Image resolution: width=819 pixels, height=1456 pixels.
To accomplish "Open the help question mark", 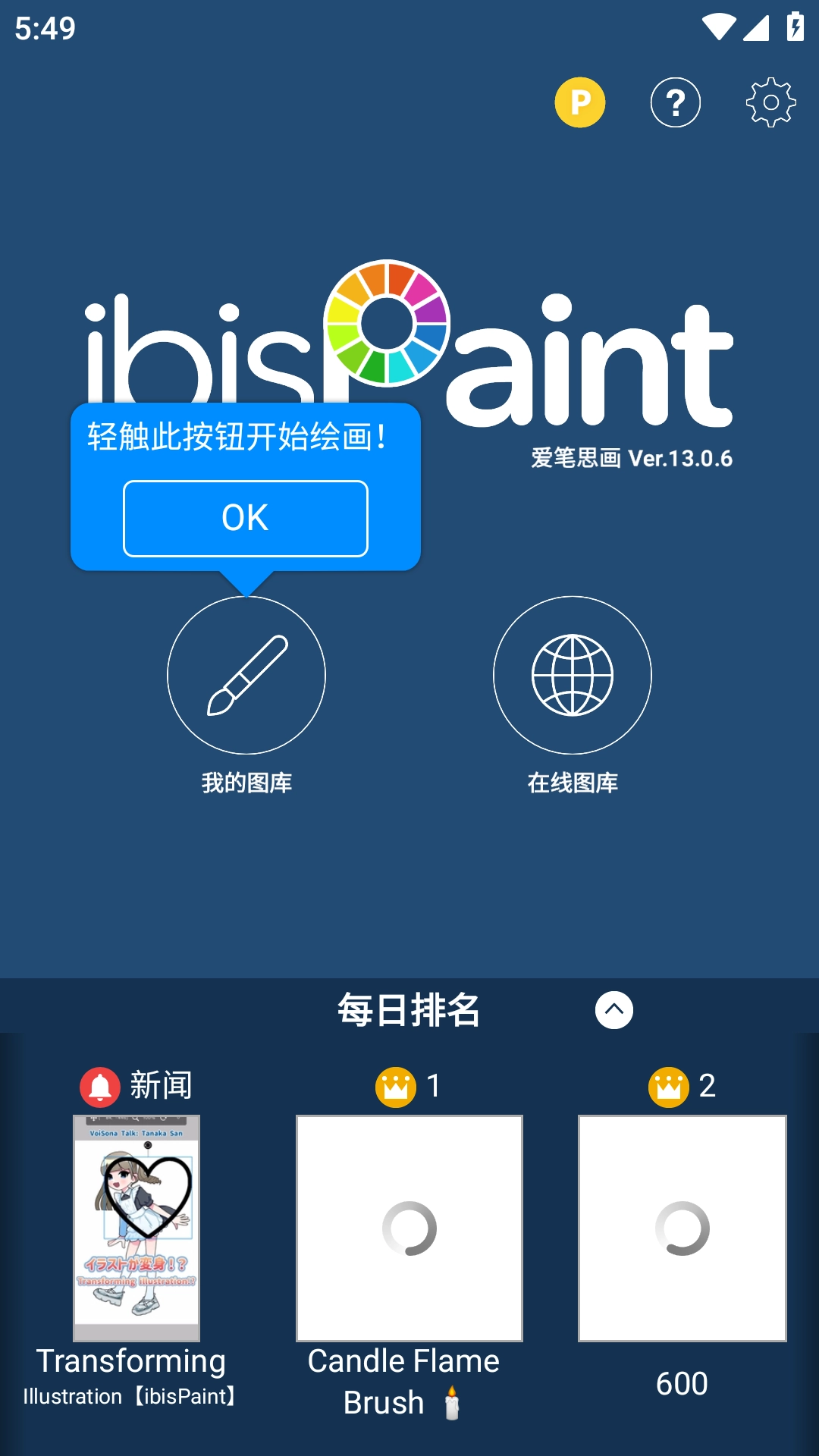I will 675,102.
